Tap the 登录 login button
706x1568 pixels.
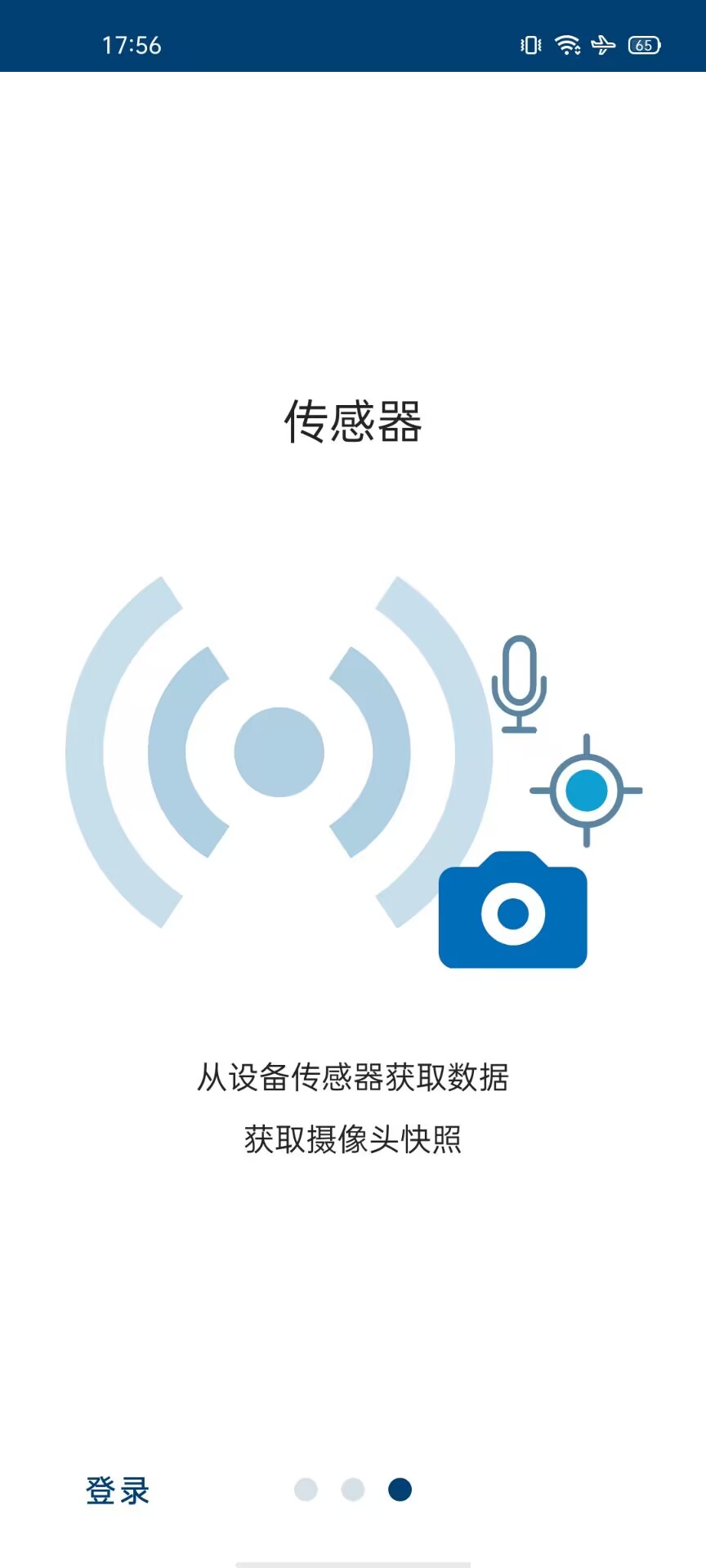(118, 1490)
